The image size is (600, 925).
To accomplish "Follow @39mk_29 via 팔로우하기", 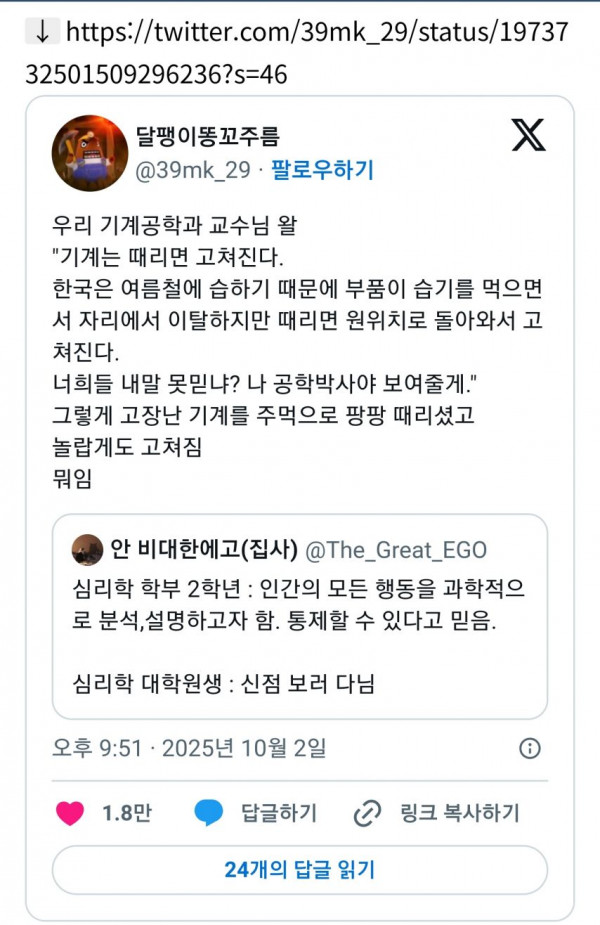I will [x=322, y=170].
